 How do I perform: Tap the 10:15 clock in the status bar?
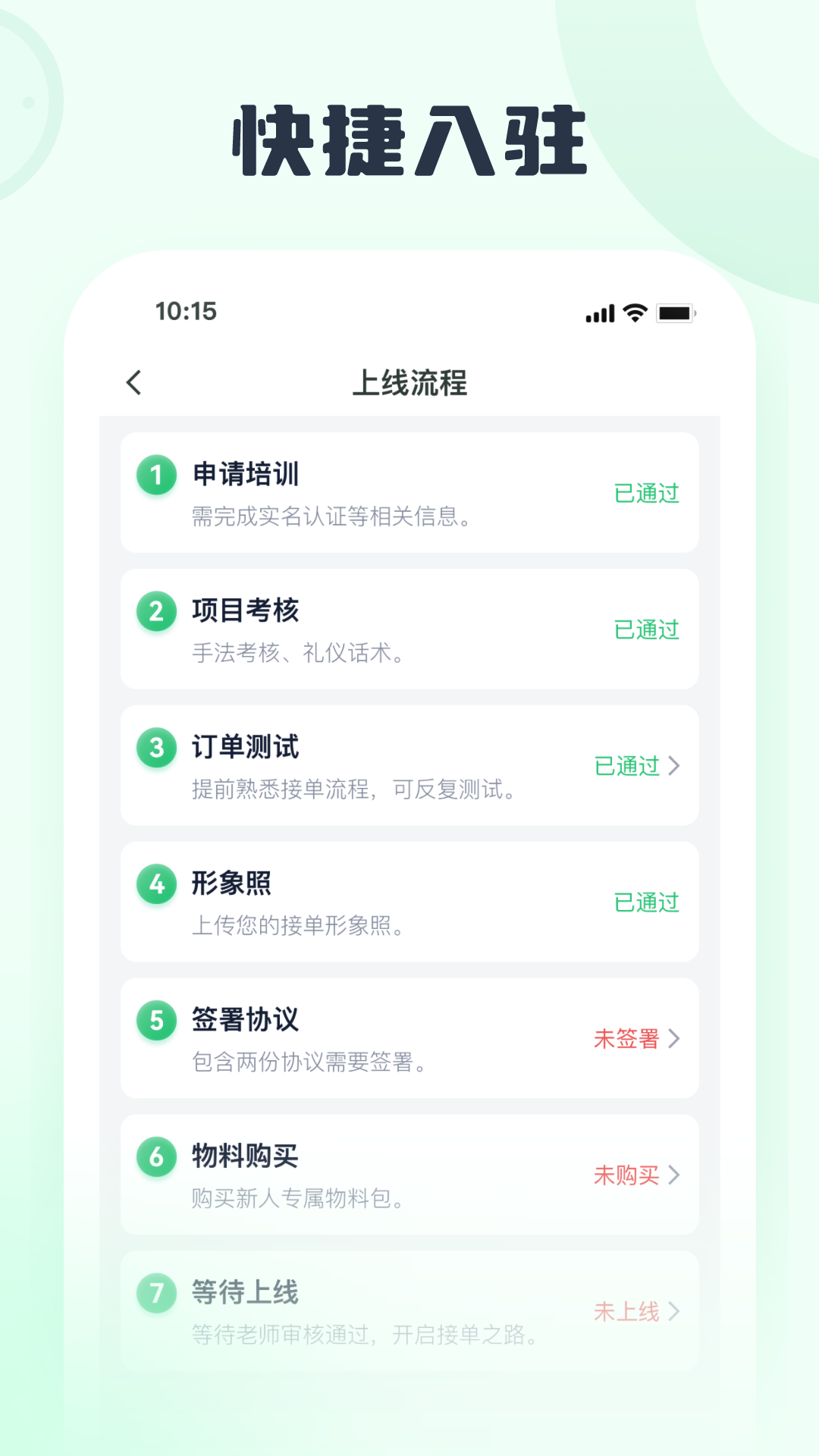tap(184, 311)
